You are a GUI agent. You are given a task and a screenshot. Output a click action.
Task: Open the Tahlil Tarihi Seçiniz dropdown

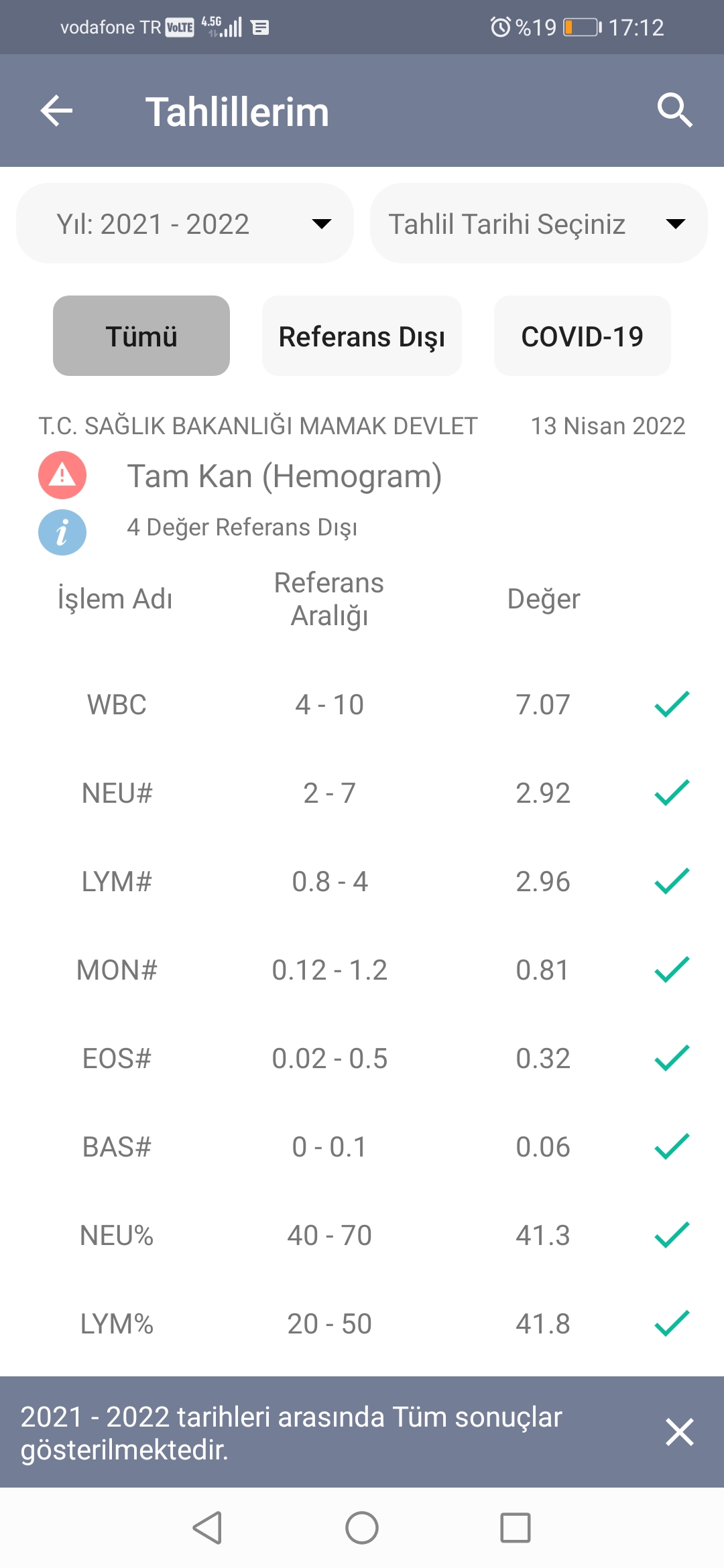click(x=539, y=223)
